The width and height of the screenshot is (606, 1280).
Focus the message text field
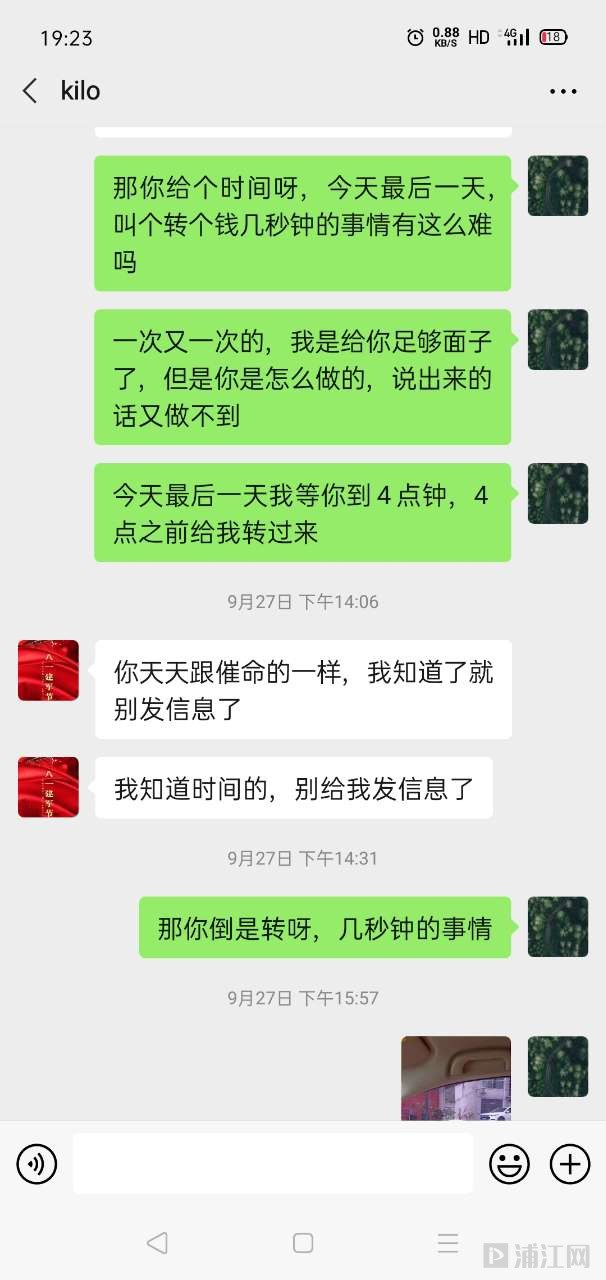tap(272, 1164)
